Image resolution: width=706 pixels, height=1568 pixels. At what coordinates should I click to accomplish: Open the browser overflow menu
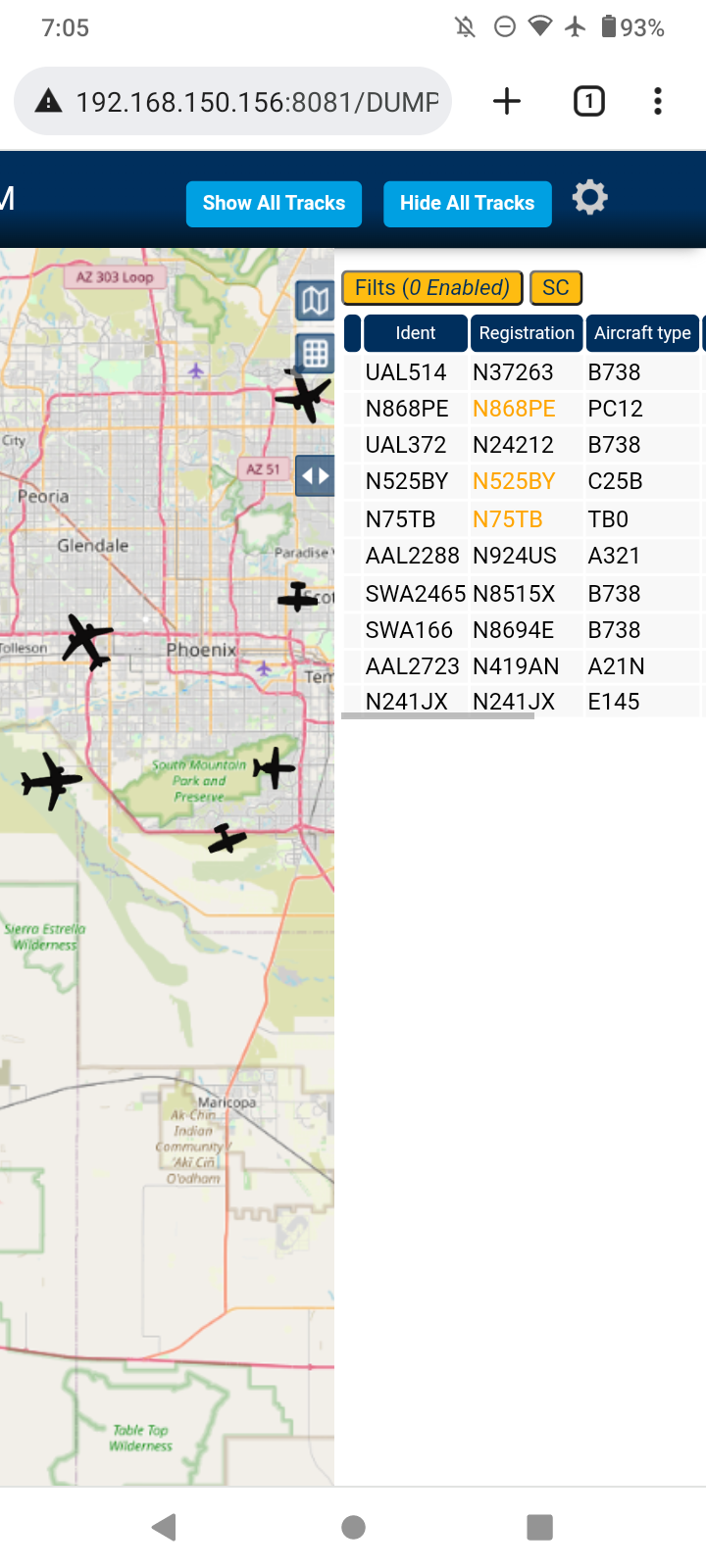click(658, 101)
